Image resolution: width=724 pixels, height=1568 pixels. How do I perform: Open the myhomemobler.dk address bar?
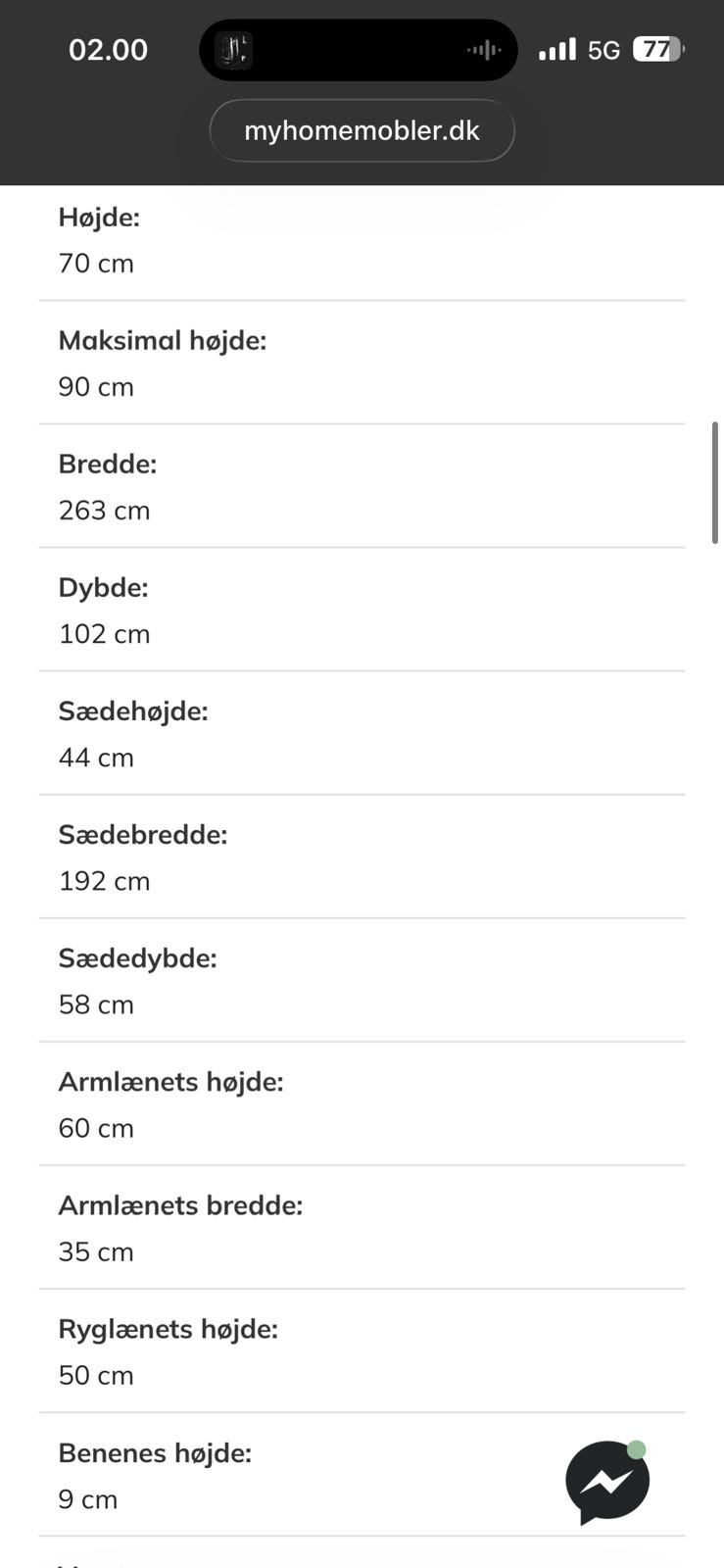pos(362,130)
